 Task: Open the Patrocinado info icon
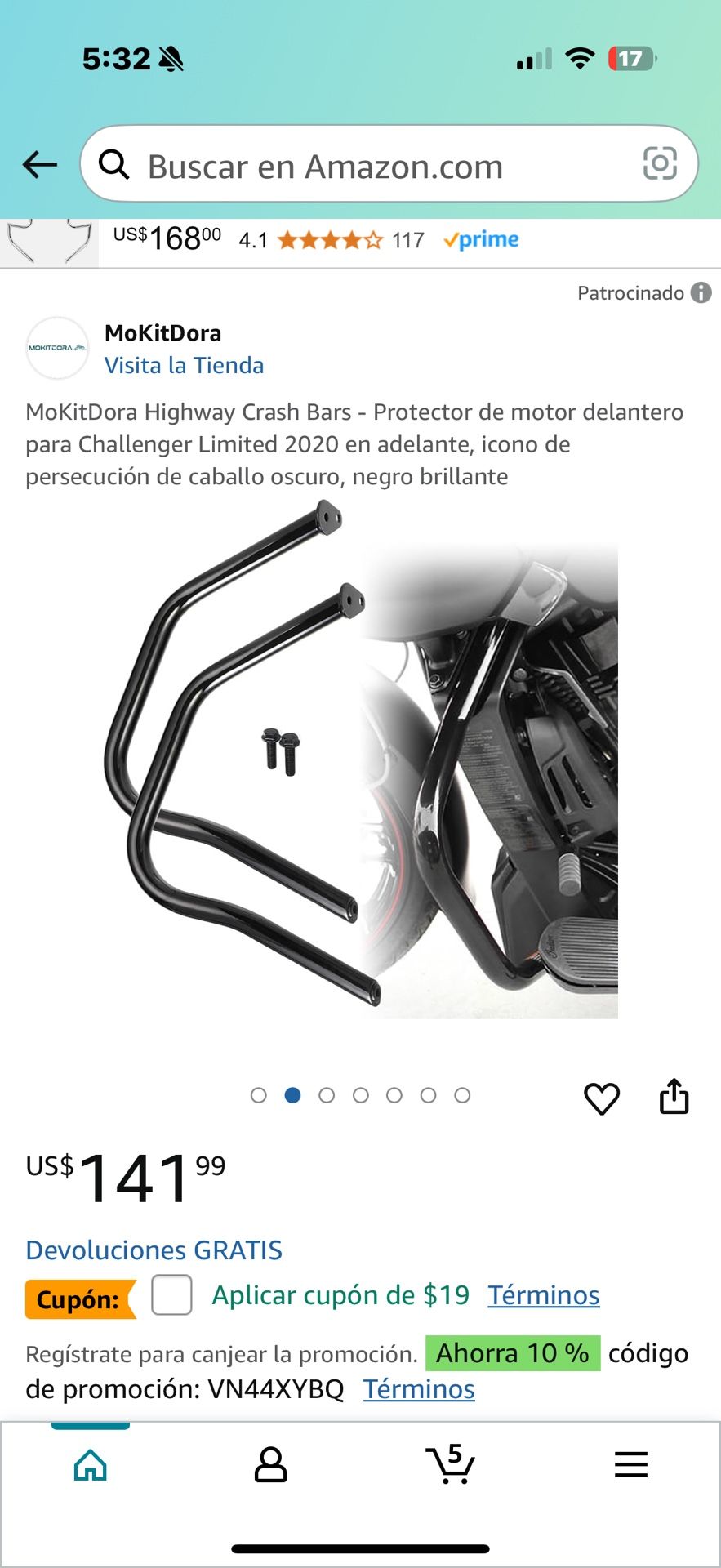(x=701, y=292)
